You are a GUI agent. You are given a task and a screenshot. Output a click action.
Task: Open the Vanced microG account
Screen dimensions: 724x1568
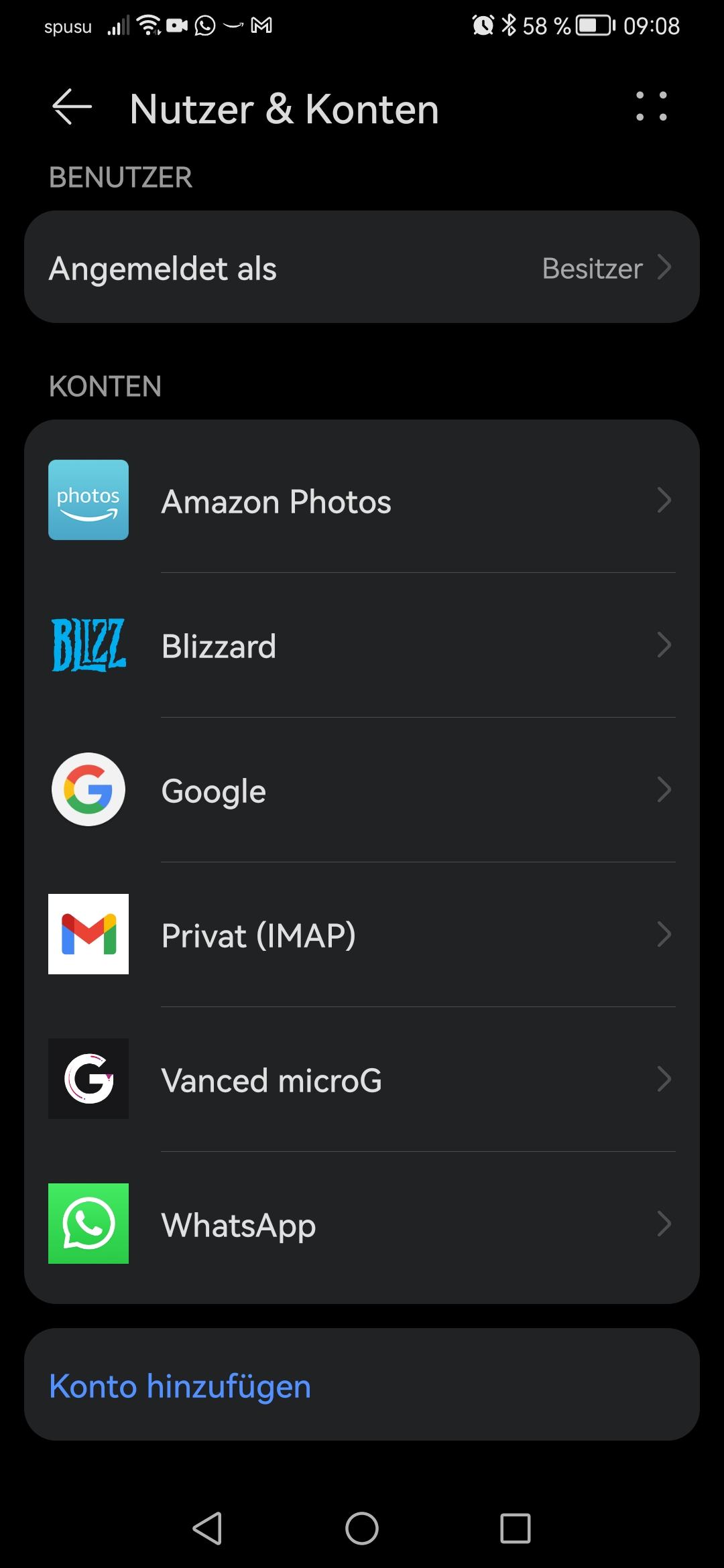pyautogui.click(x=362, y=1080)
